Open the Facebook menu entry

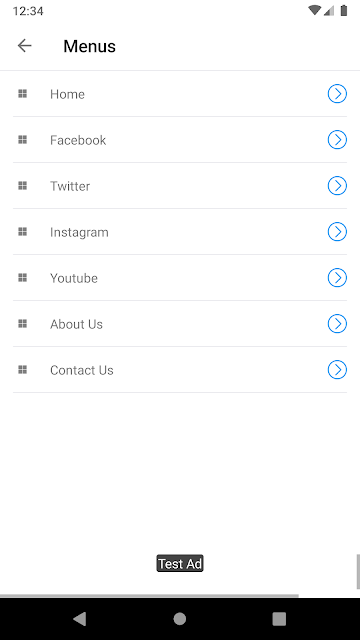pos(180,140)
